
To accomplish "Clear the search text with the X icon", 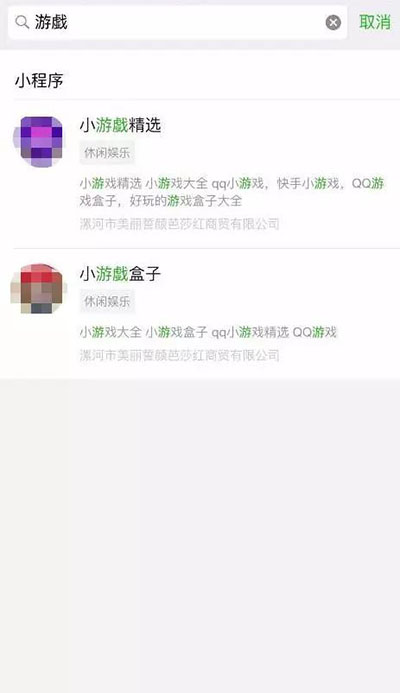I will click(x=333, y=23).
